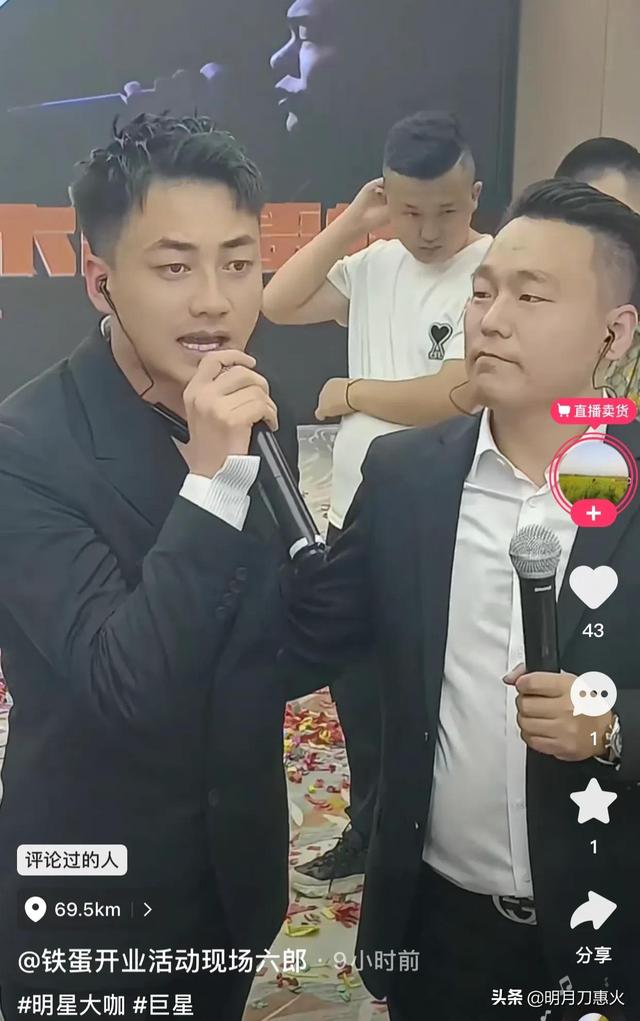Open the comments bubble
Screen dimensions: 640x1021
click(x=593, y=694)
